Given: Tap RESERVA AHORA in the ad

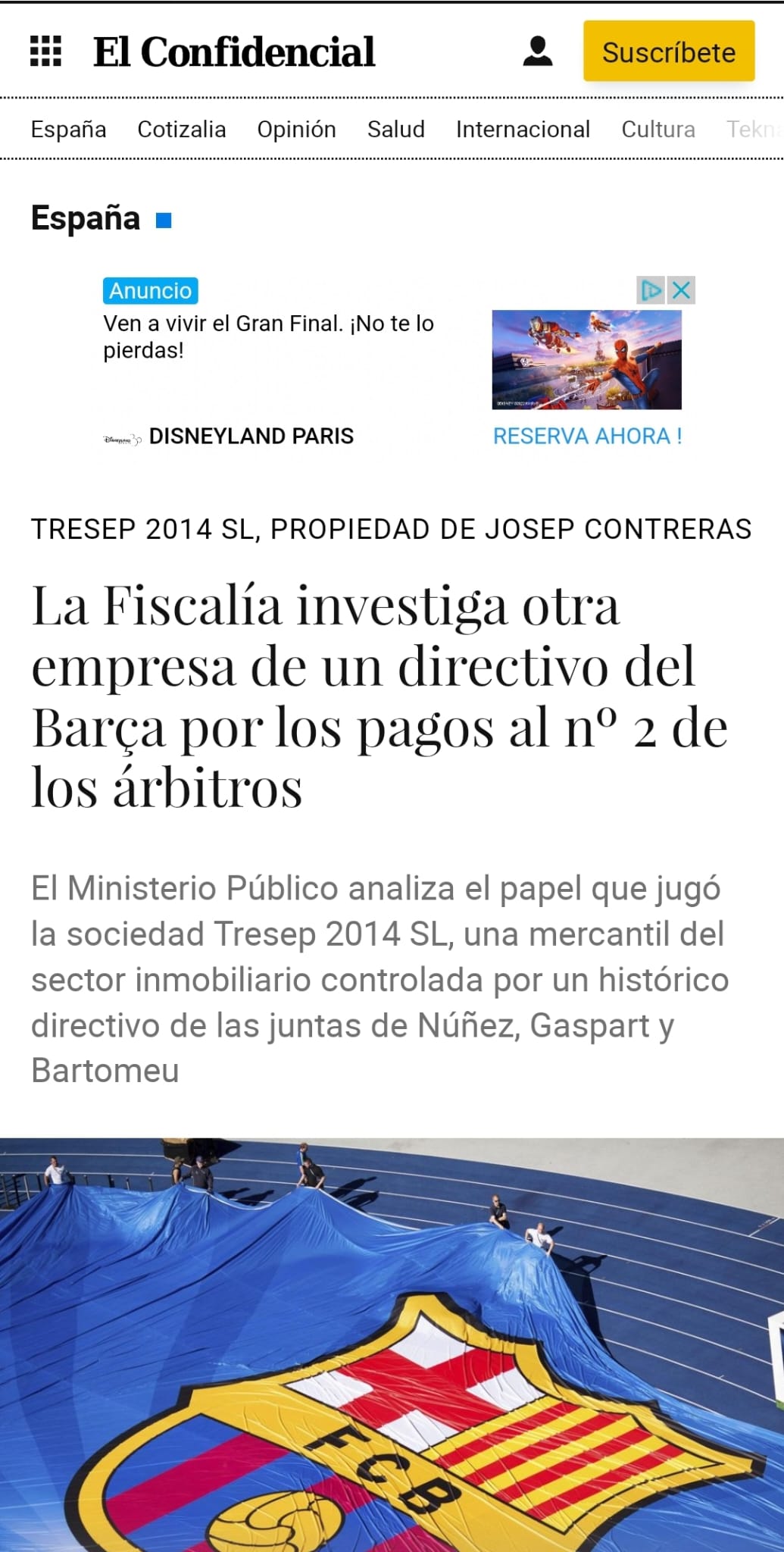Looking at the screenshot, I should point(587,436).
